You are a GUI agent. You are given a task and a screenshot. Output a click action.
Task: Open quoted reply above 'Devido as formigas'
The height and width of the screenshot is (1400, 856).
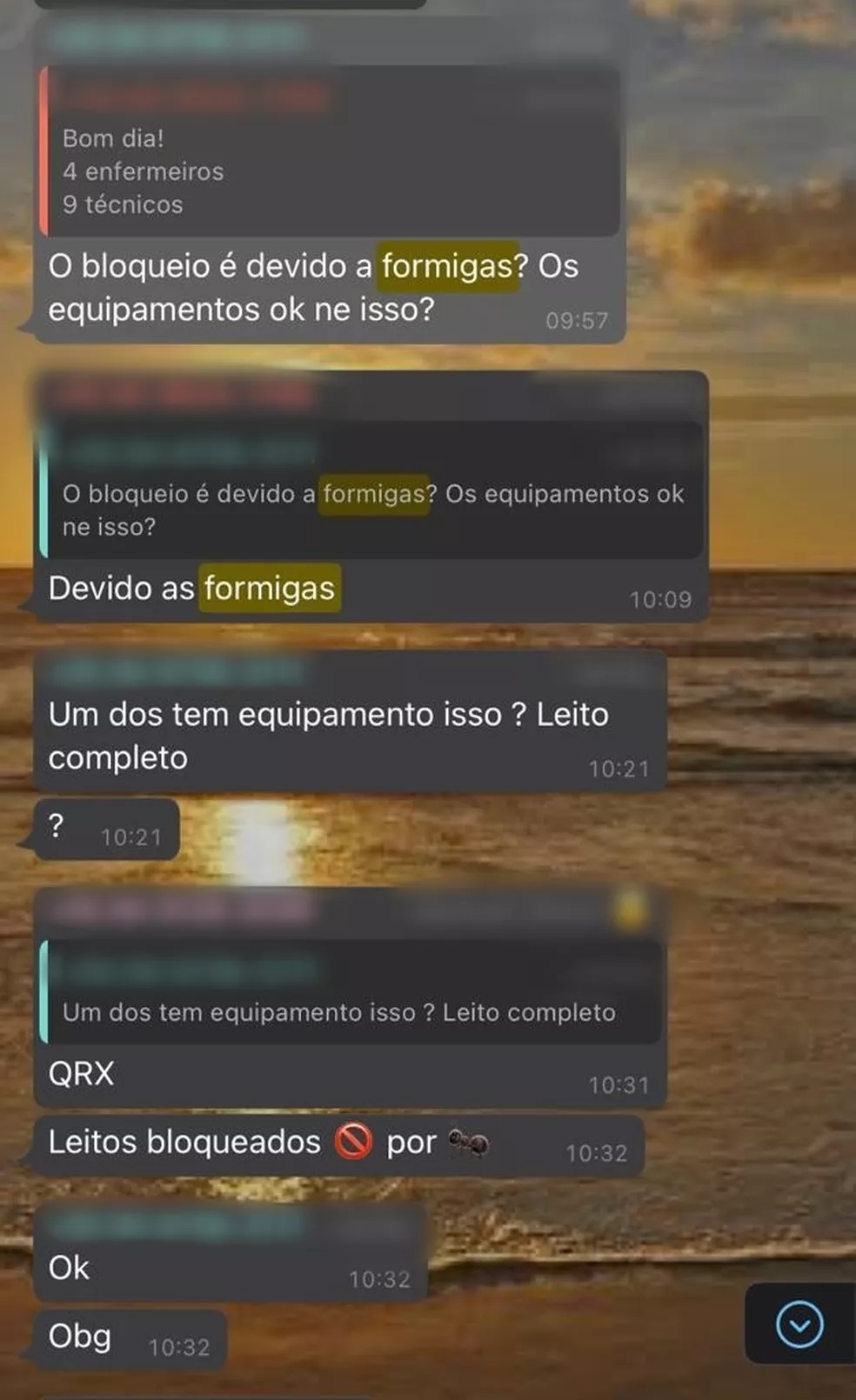click(372, 492)
